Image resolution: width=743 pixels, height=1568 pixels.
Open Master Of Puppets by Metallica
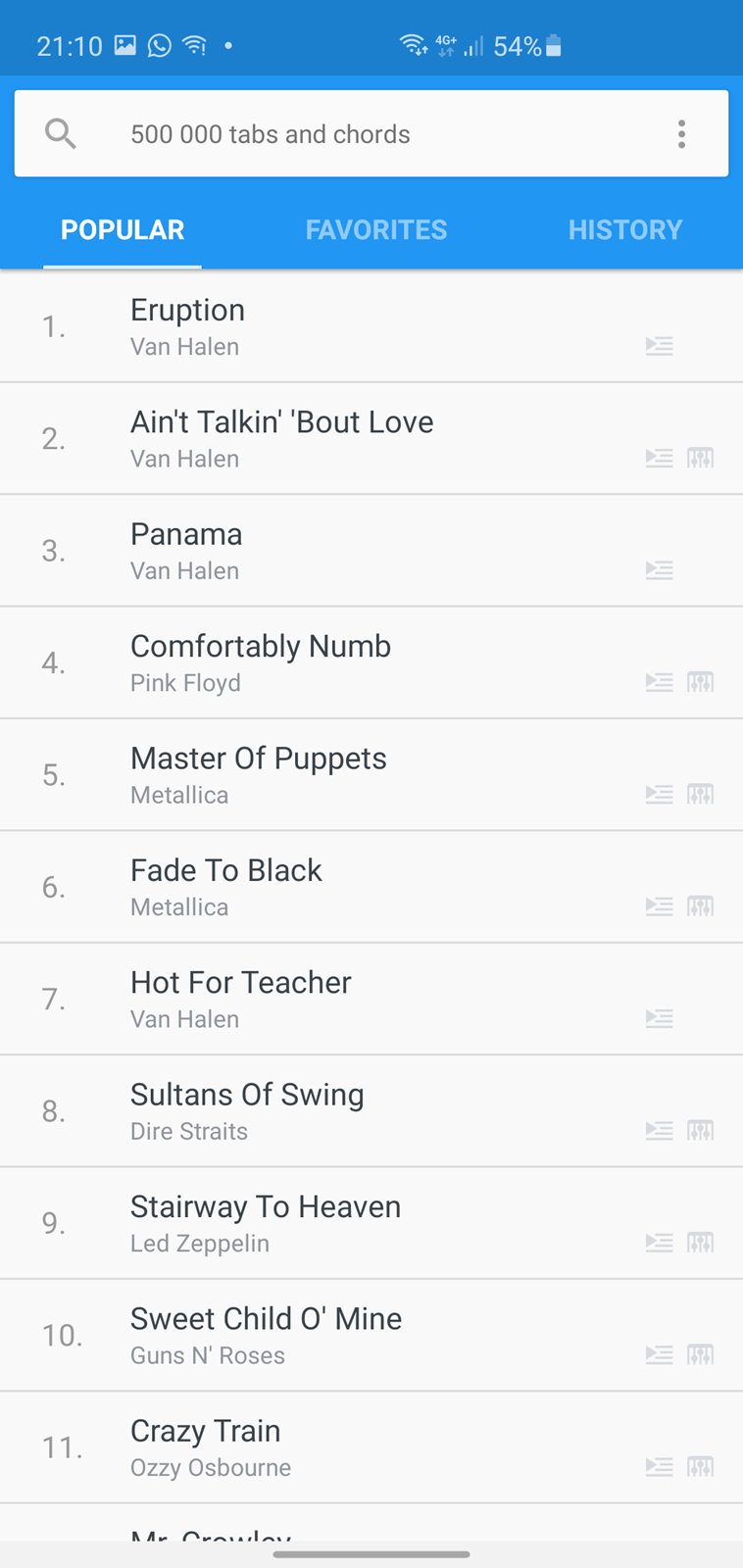[x=371, y=774]
